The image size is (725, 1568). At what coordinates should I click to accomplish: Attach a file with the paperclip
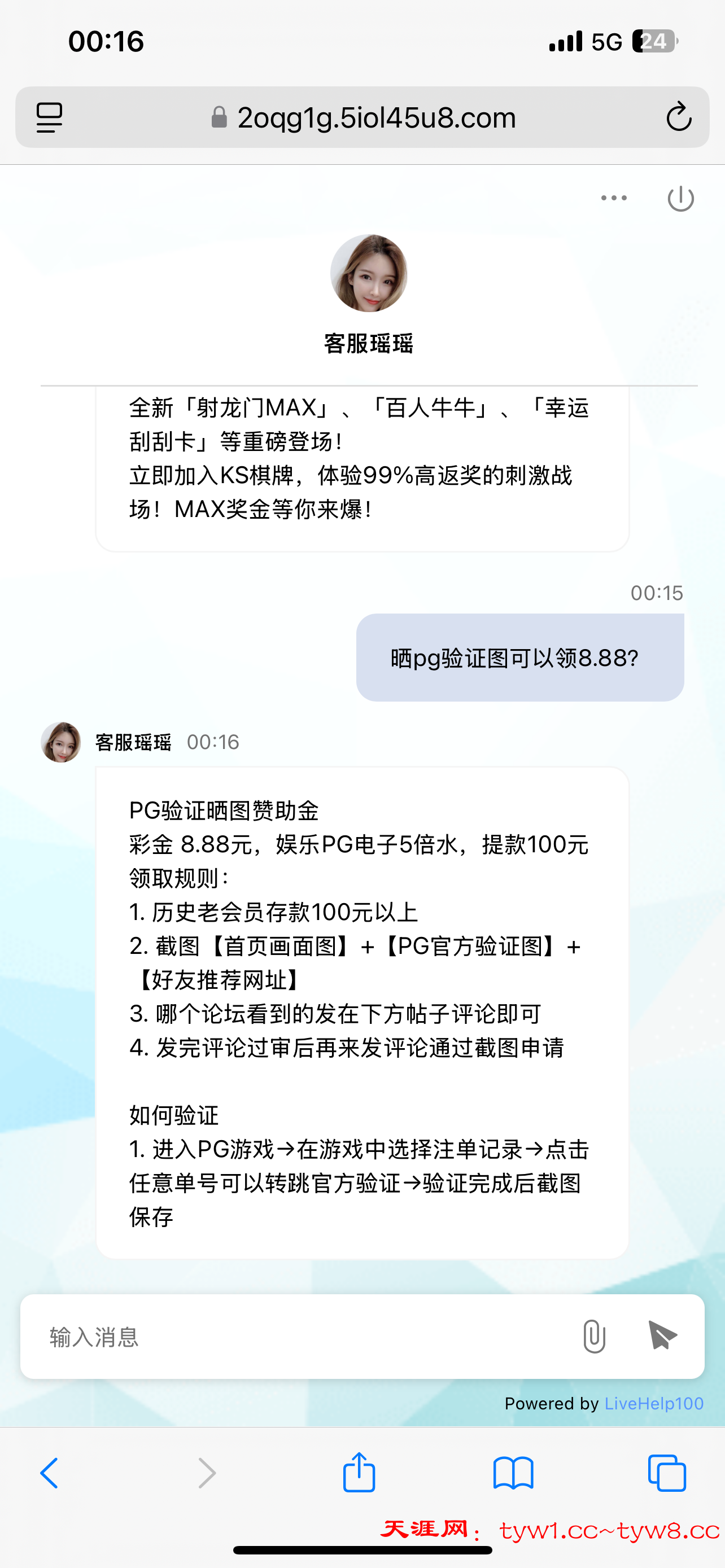coord(593,1337)
